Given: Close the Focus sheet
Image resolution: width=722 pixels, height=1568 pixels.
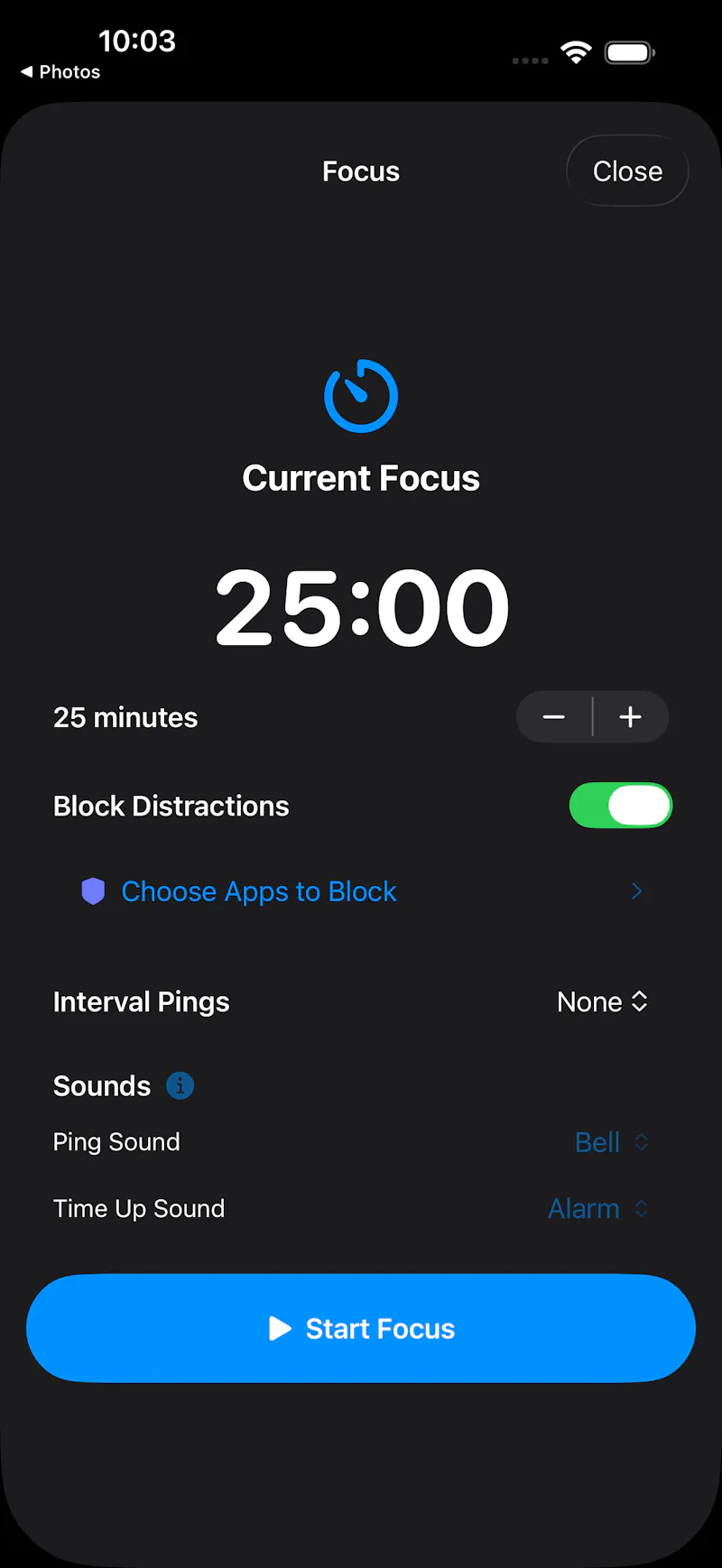Looking at the screenshot, I should tap(627, 171).
